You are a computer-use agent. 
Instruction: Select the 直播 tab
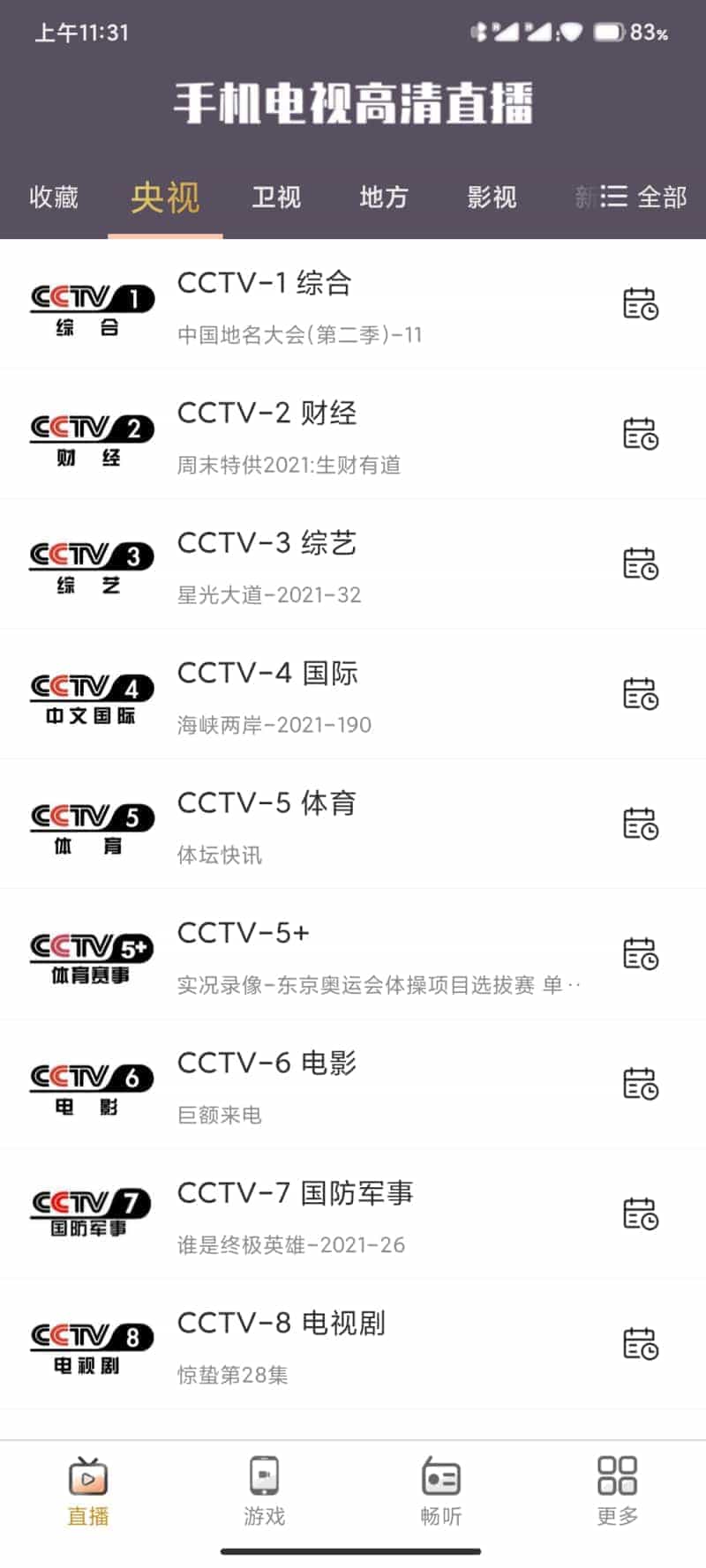pyautogui.click(x=88, y=1492)
